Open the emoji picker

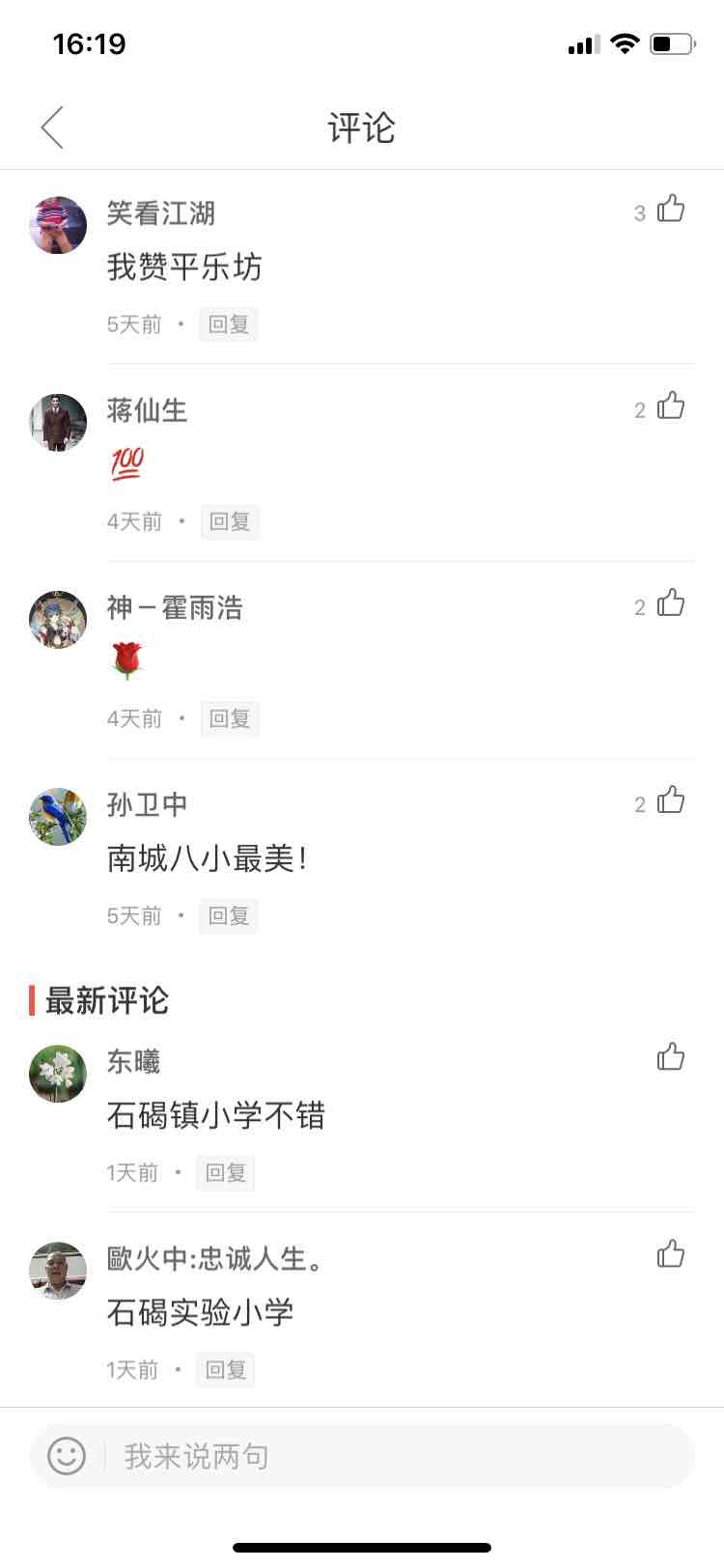(67, 1455)
